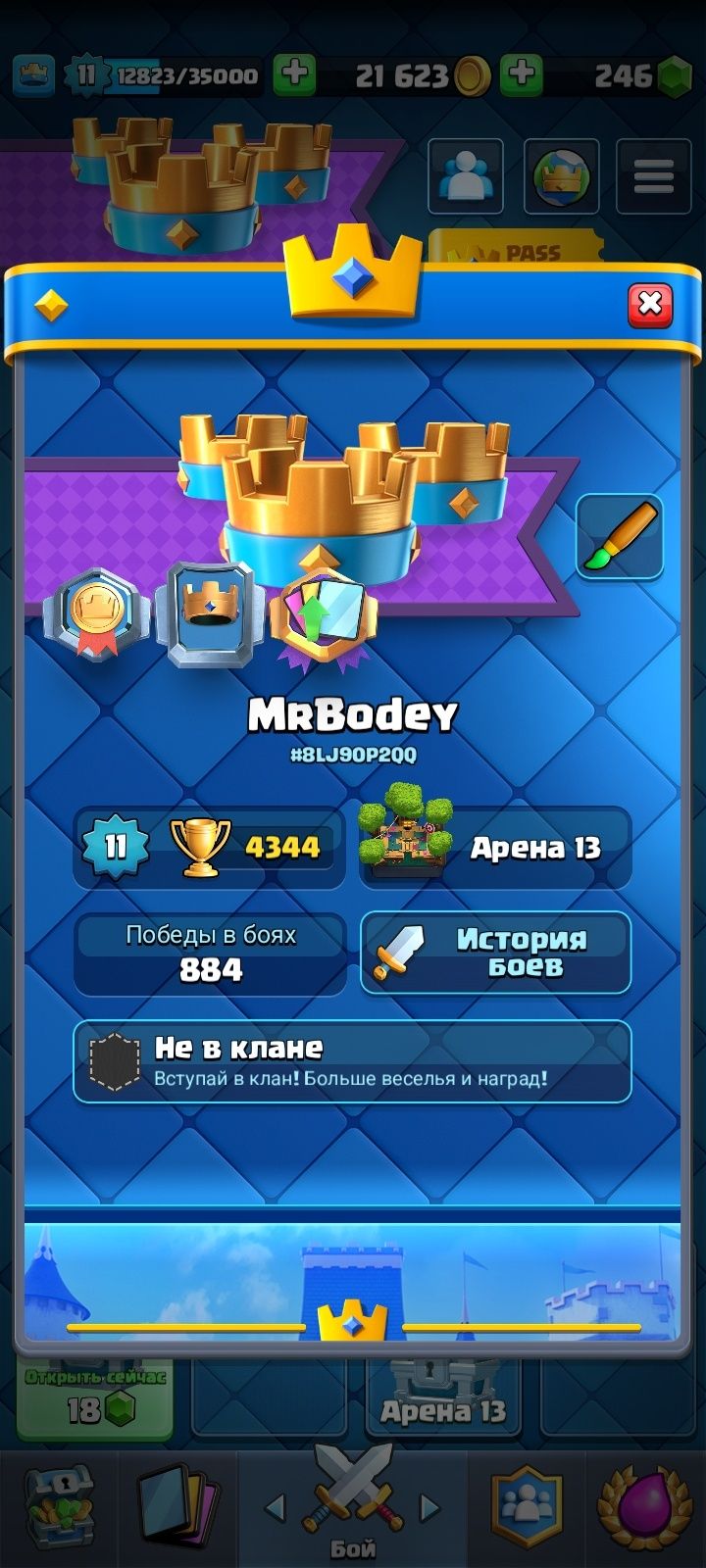Tap the paintbrush to edit banner
The image size is (706, 1568).
(x=619, y=536)
